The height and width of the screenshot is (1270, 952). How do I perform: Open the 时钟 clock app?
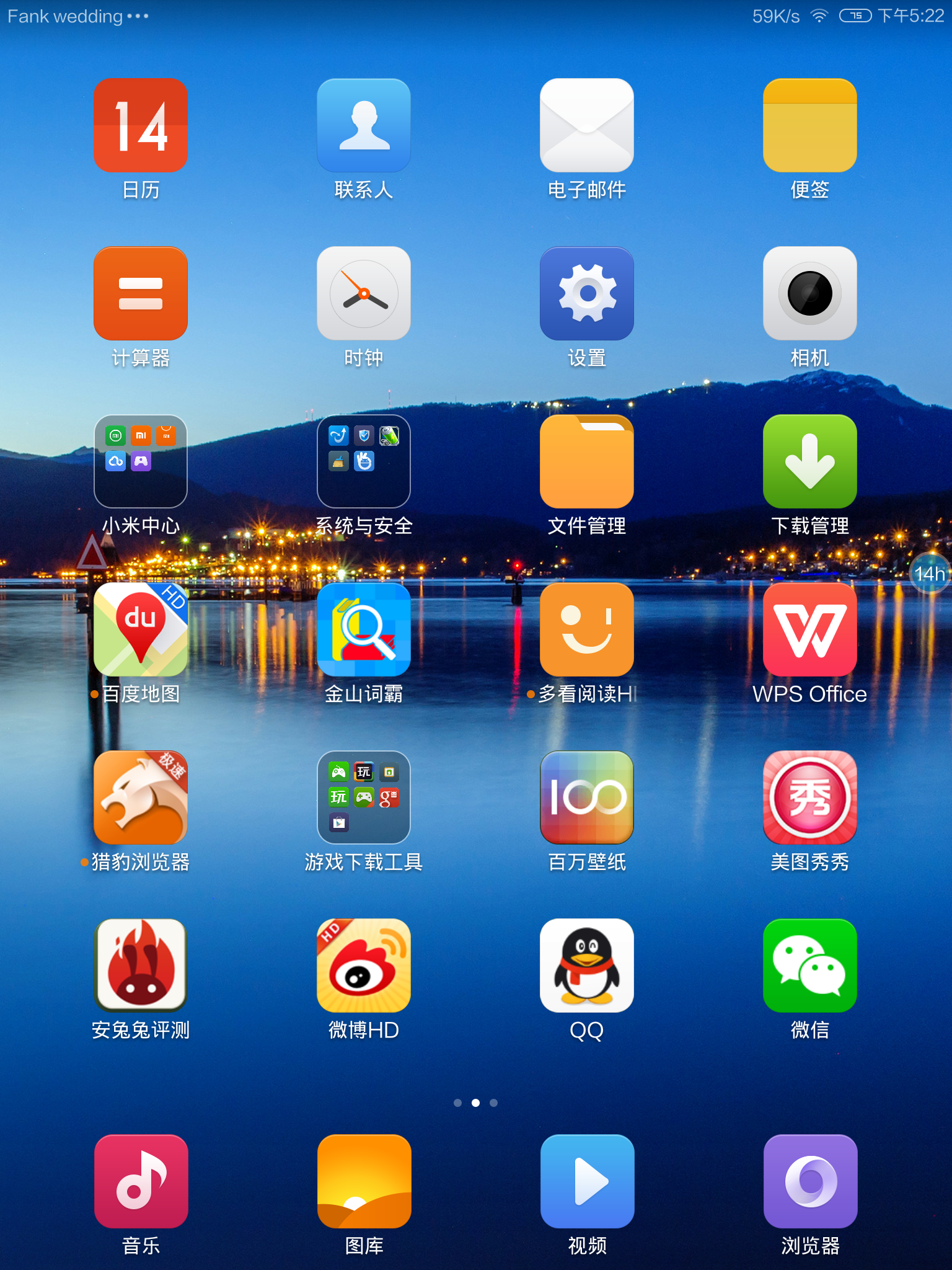click(364, 293)
